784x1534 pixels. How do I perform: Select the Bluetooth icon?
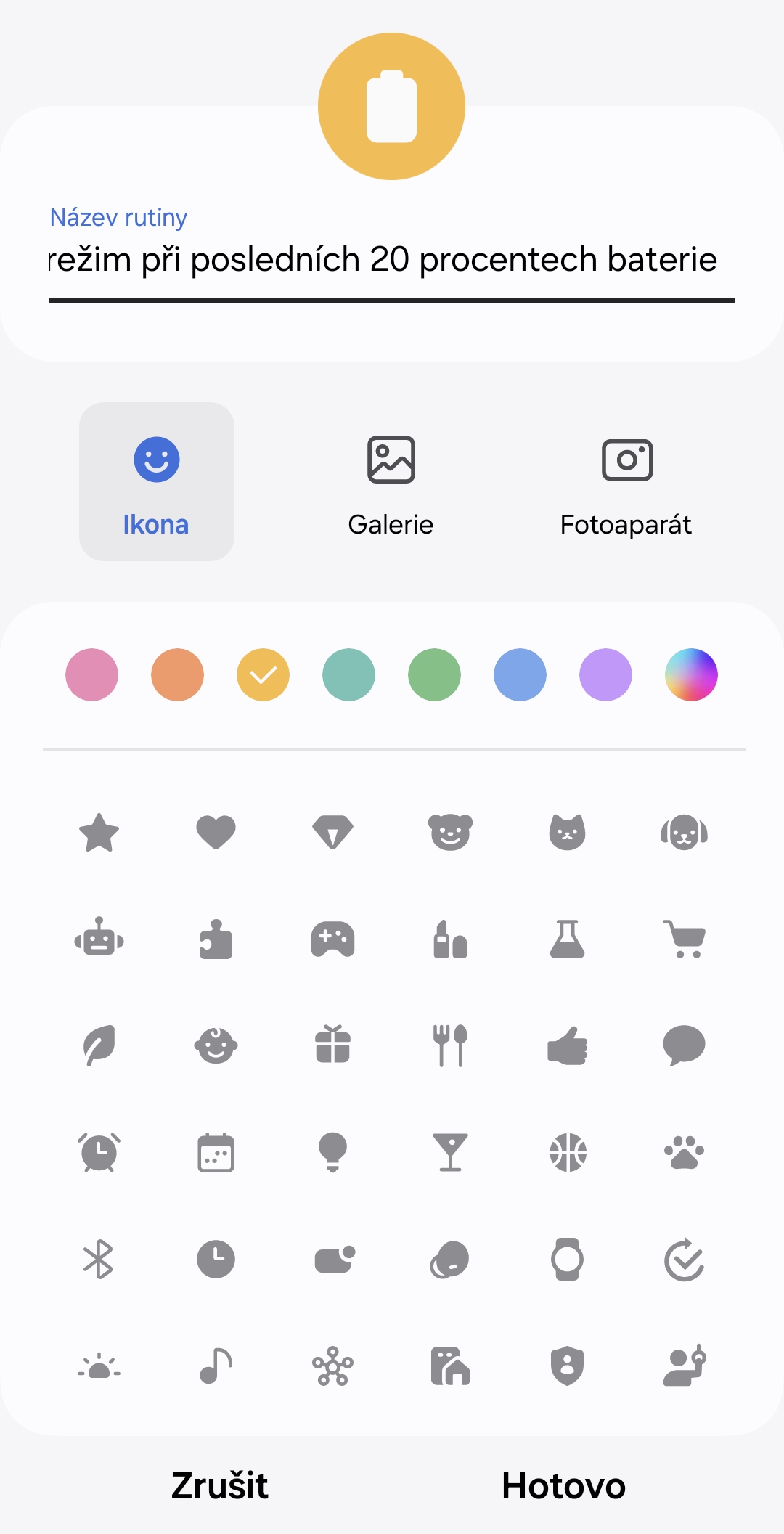(99, 1259)
